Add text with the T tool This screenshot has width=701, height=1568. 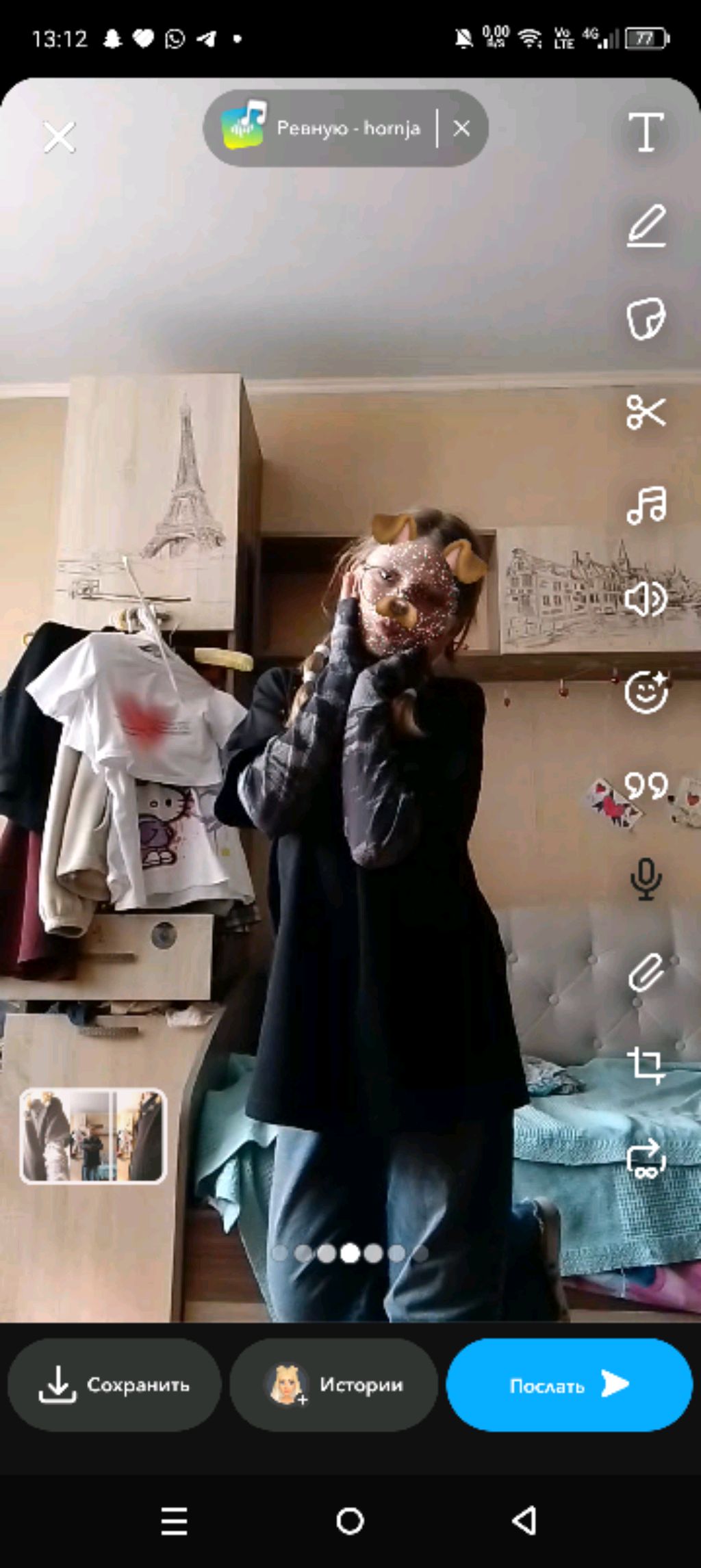click(x=646, y=132)
